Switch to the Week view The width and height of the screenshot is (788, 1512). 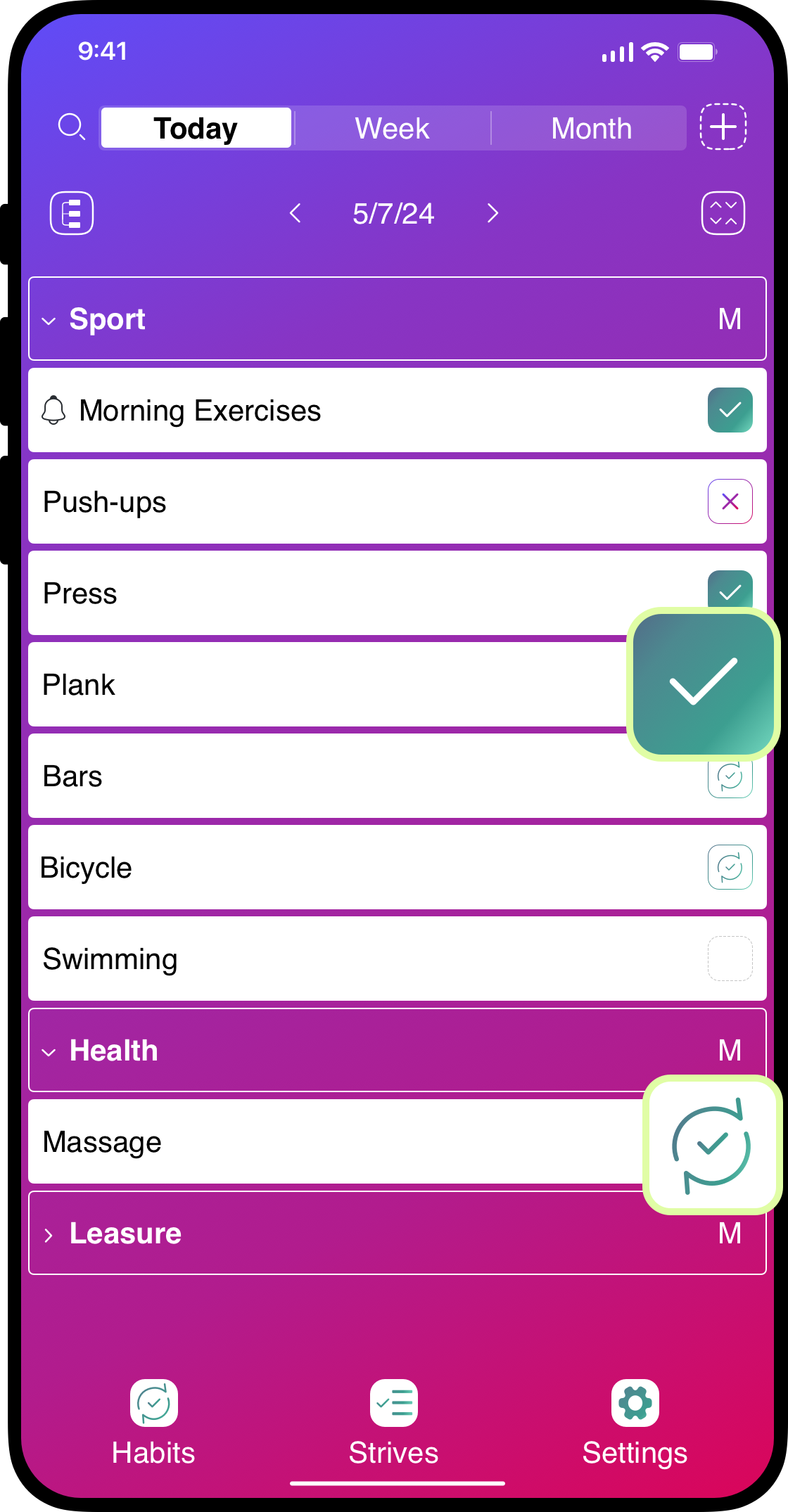(x=392, y=128)
